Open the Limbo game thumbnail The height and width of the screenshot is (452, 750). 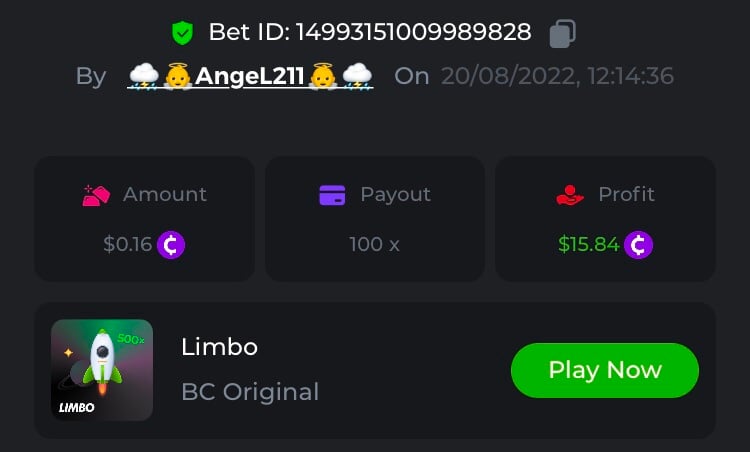point(102,370)
